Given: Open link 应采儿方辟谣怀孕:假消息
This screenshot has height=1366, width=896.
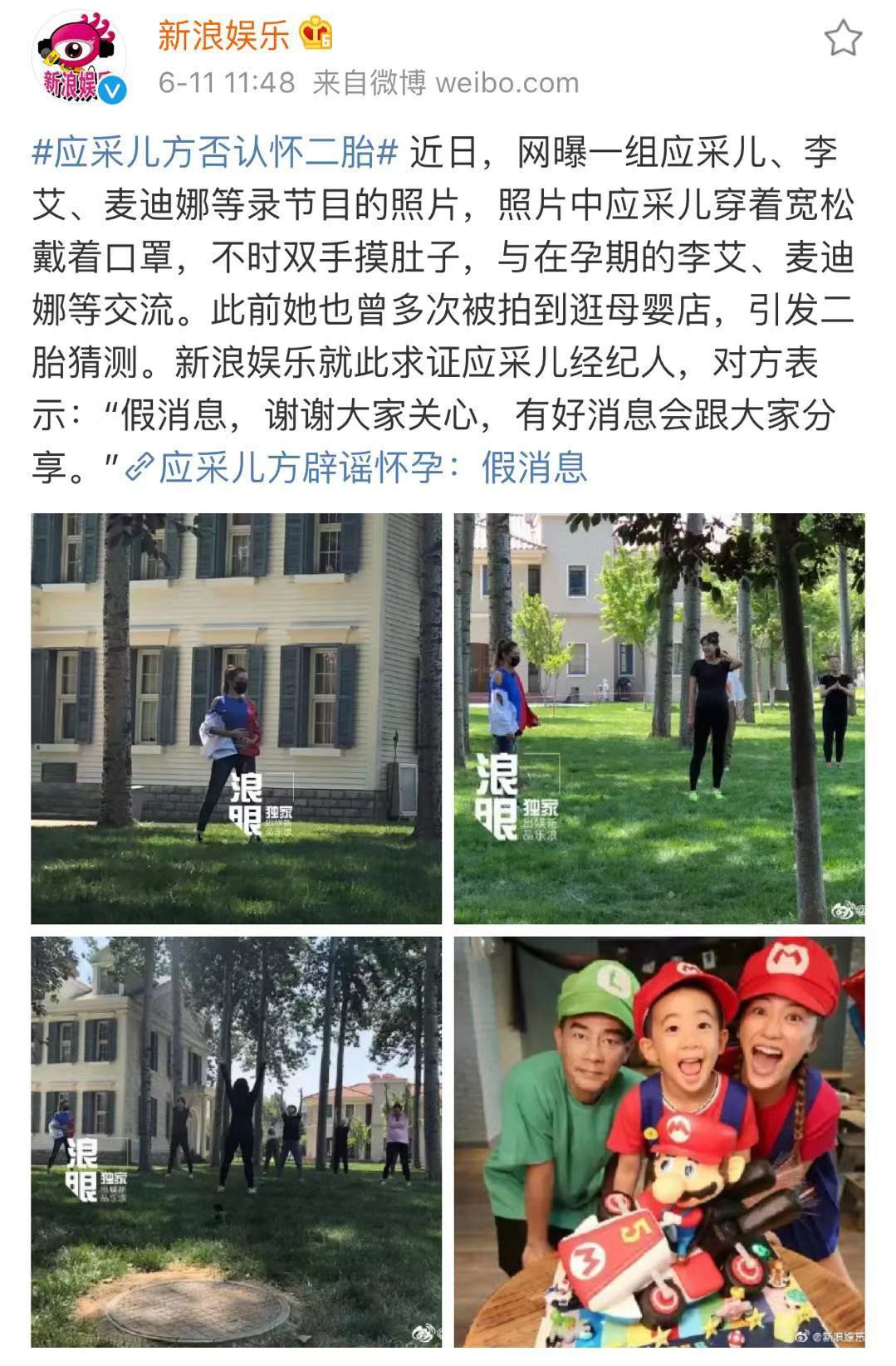Looking at the screenshot, I should tap(357, 468).
